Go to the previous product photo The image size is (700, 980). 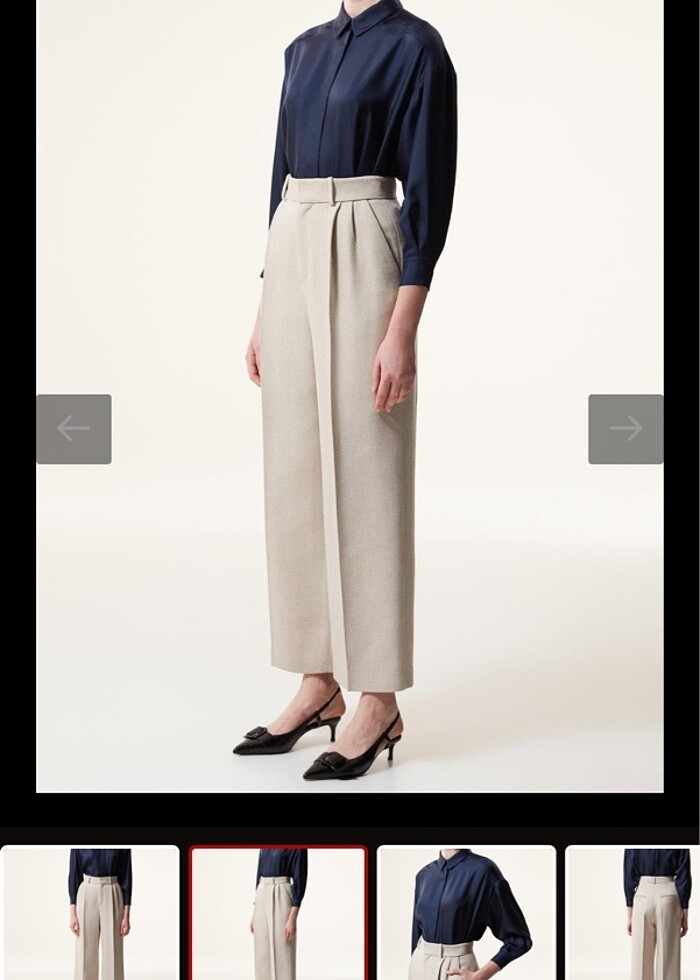74,429
